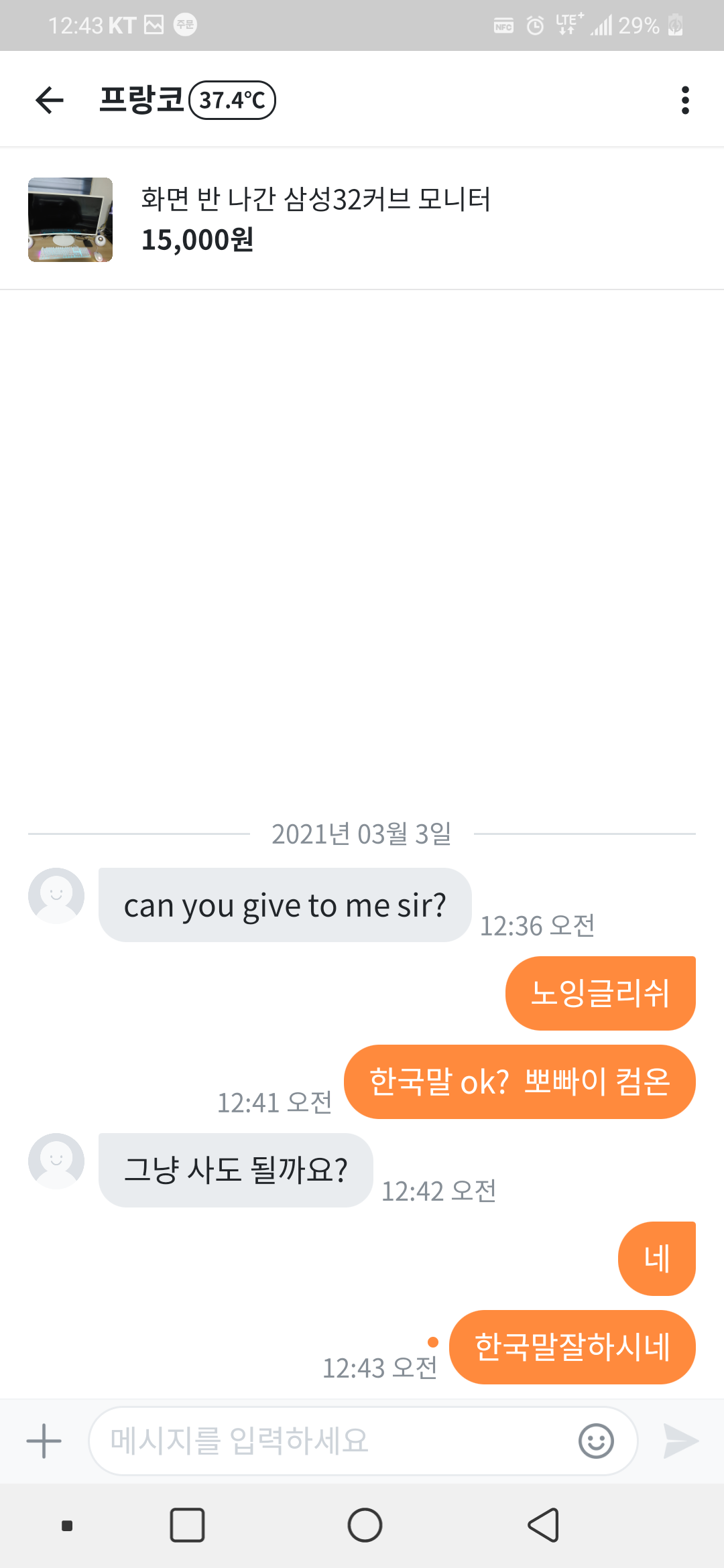Open recent apps from navigation bar
The height and width of the screenshot is (1568, 724).
[187, 1526]
